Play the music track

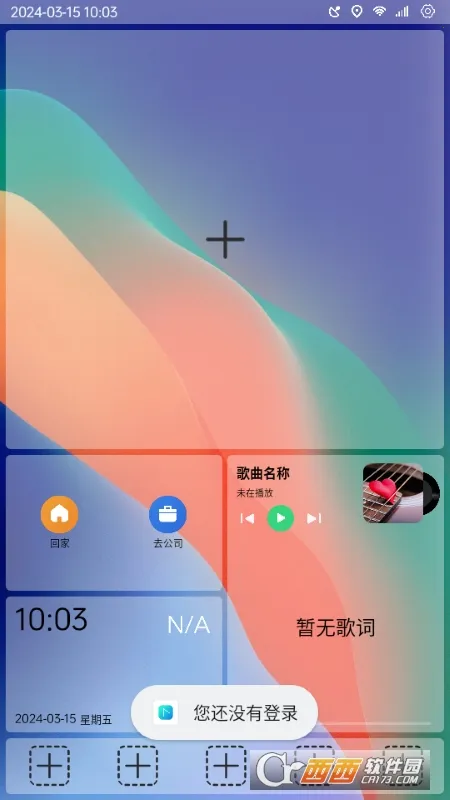[281, 518]
